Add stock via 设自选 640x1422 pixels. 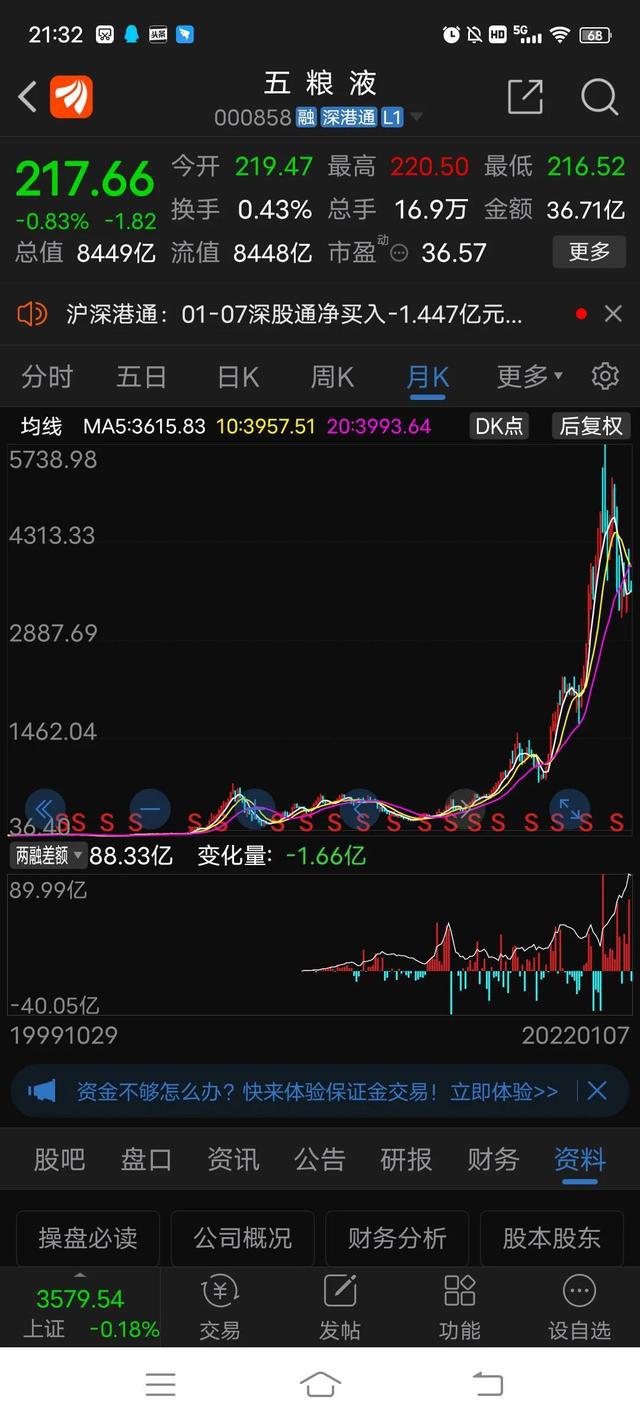click(580, 1308)
